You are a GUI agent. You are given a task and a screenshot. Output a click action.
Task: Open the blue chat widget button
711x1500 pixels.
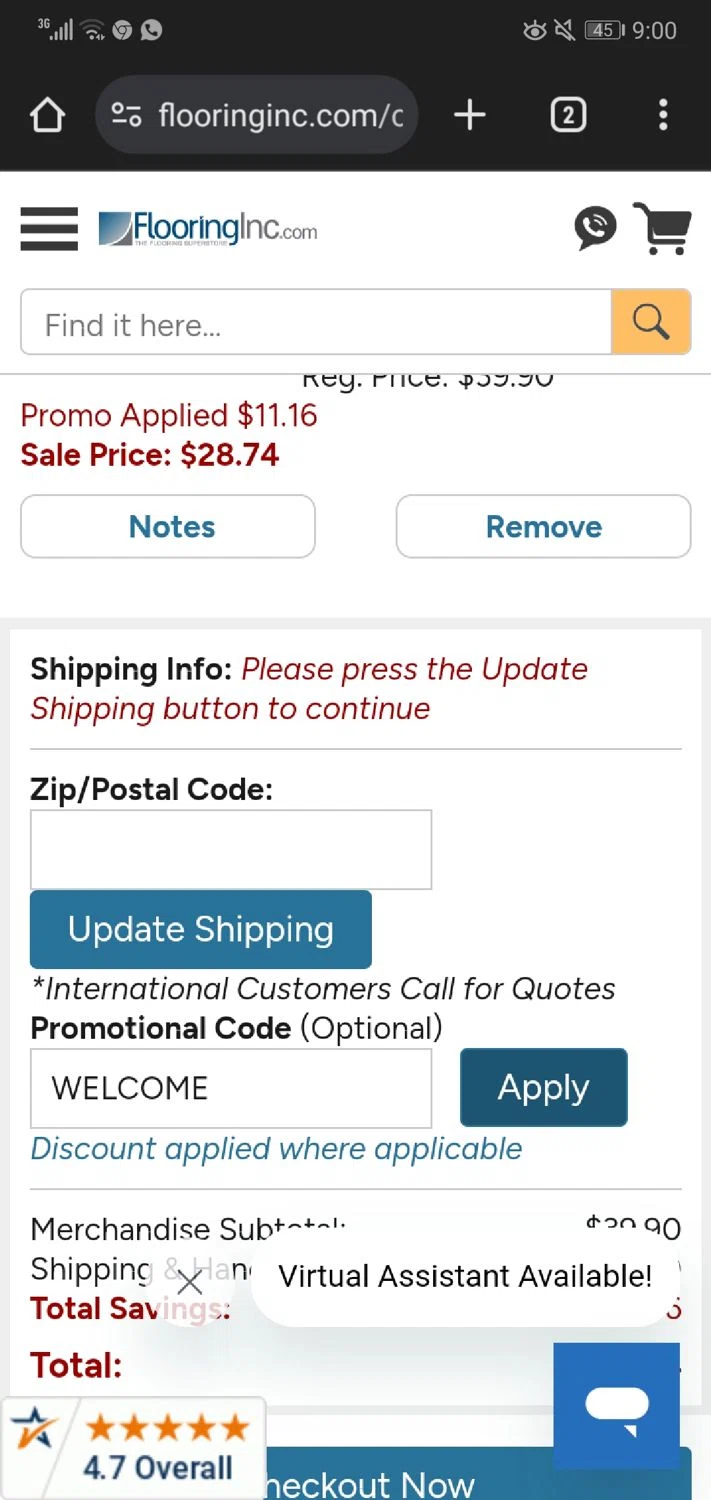617,1406
